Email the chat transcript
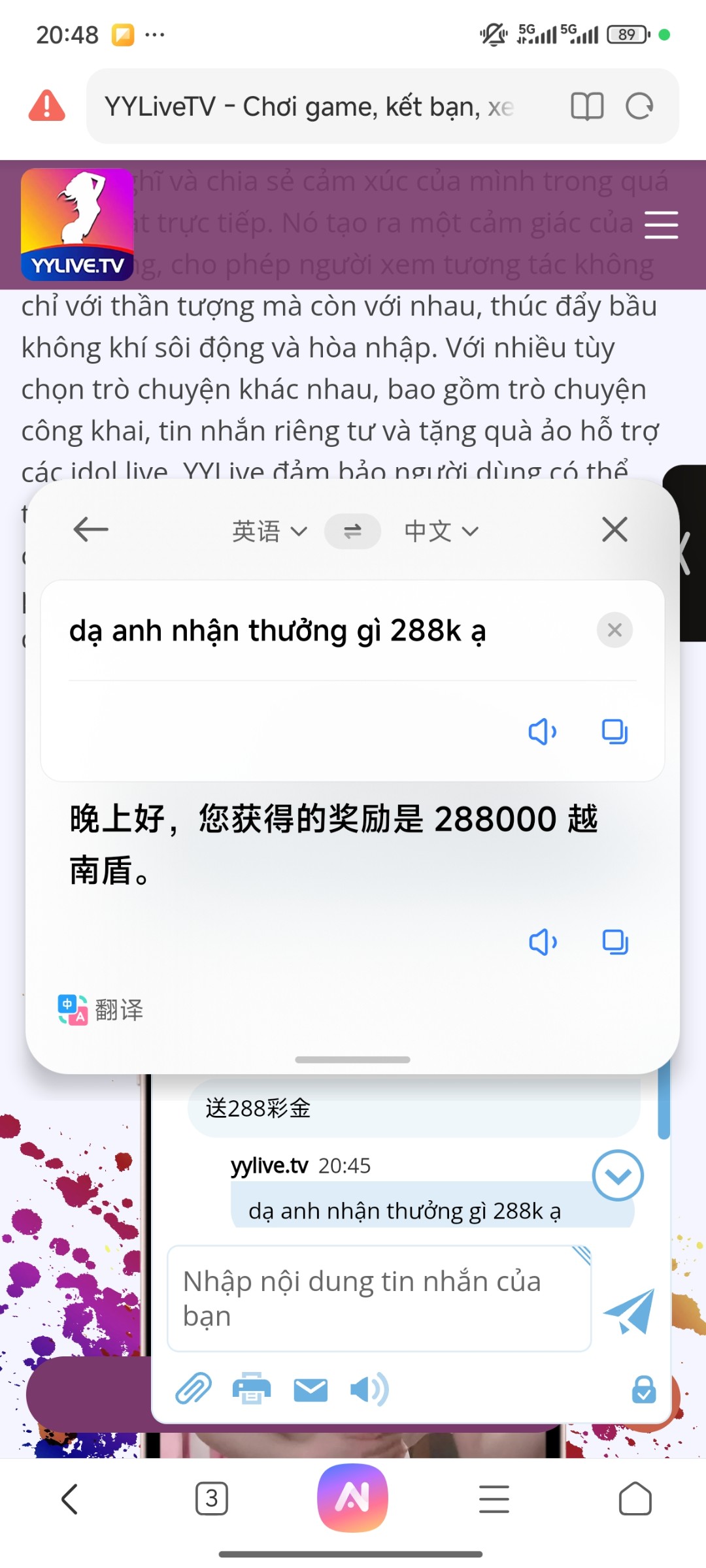 [311, 1390]
